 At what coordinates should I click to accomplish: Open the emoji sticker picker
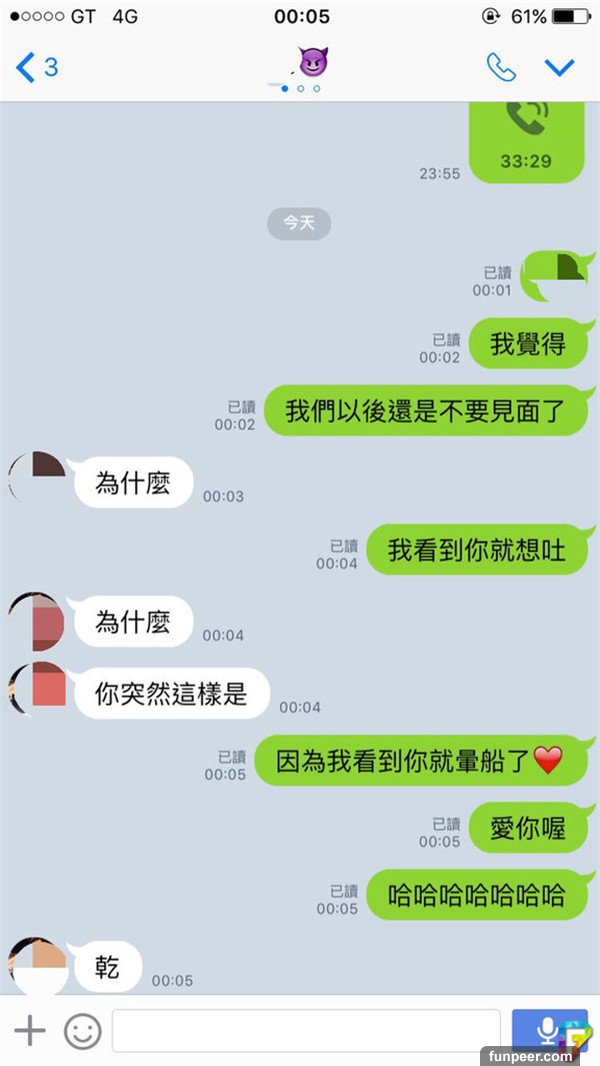(82, 1030)
